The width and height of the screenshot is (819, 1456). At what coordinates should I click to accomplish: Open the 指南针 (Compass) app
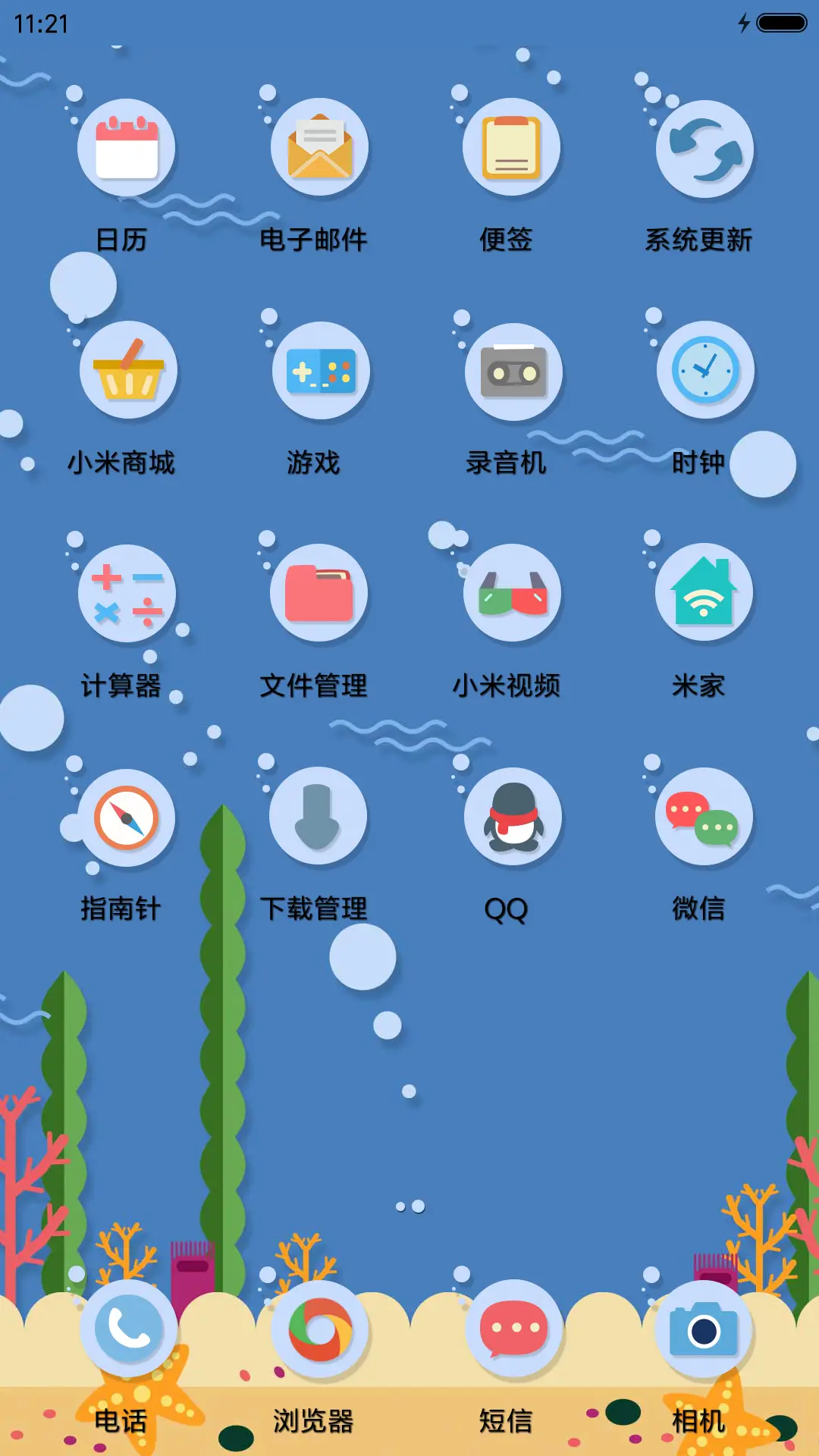click(125, 817)
